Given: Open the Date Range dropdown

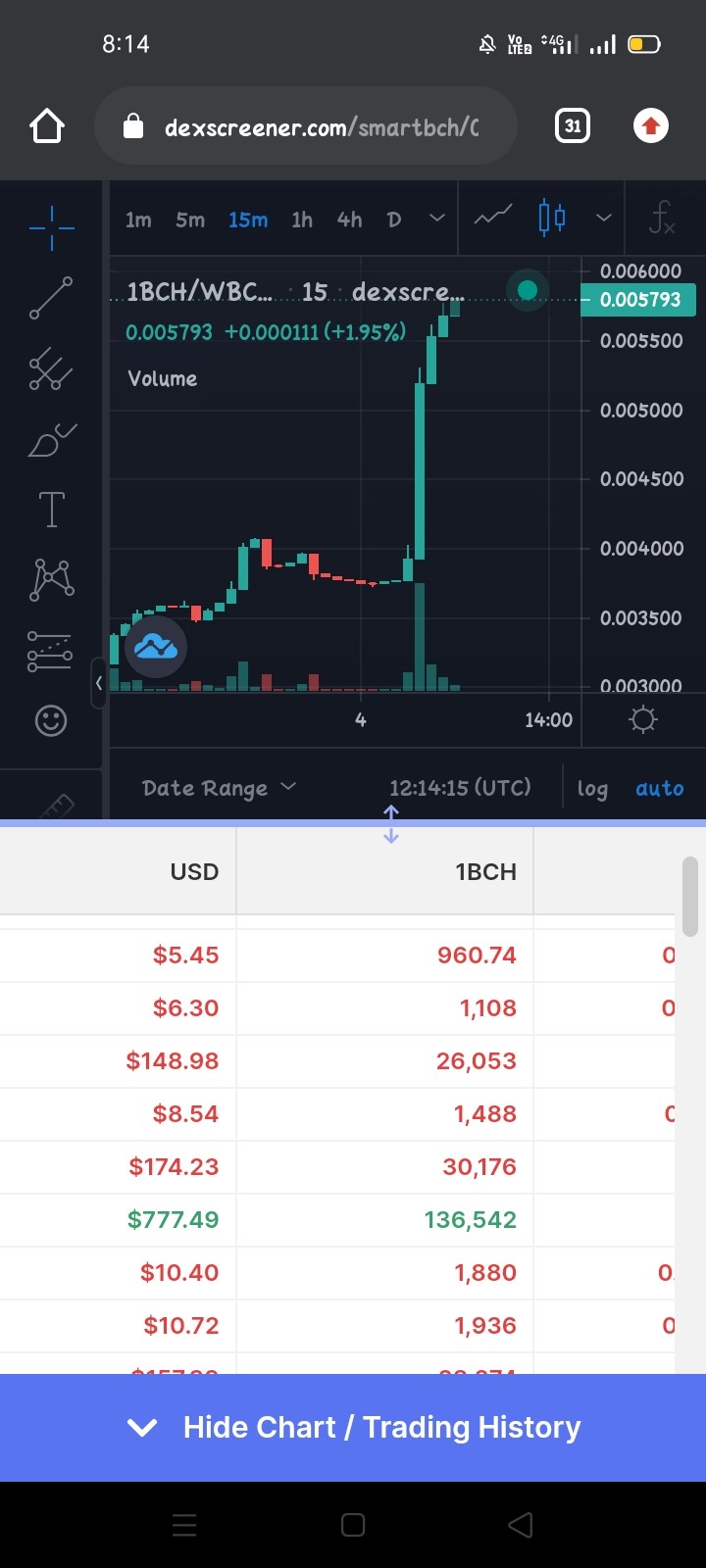Looking at the screenshot, I should pyautogui.click(x=219, y=788).
